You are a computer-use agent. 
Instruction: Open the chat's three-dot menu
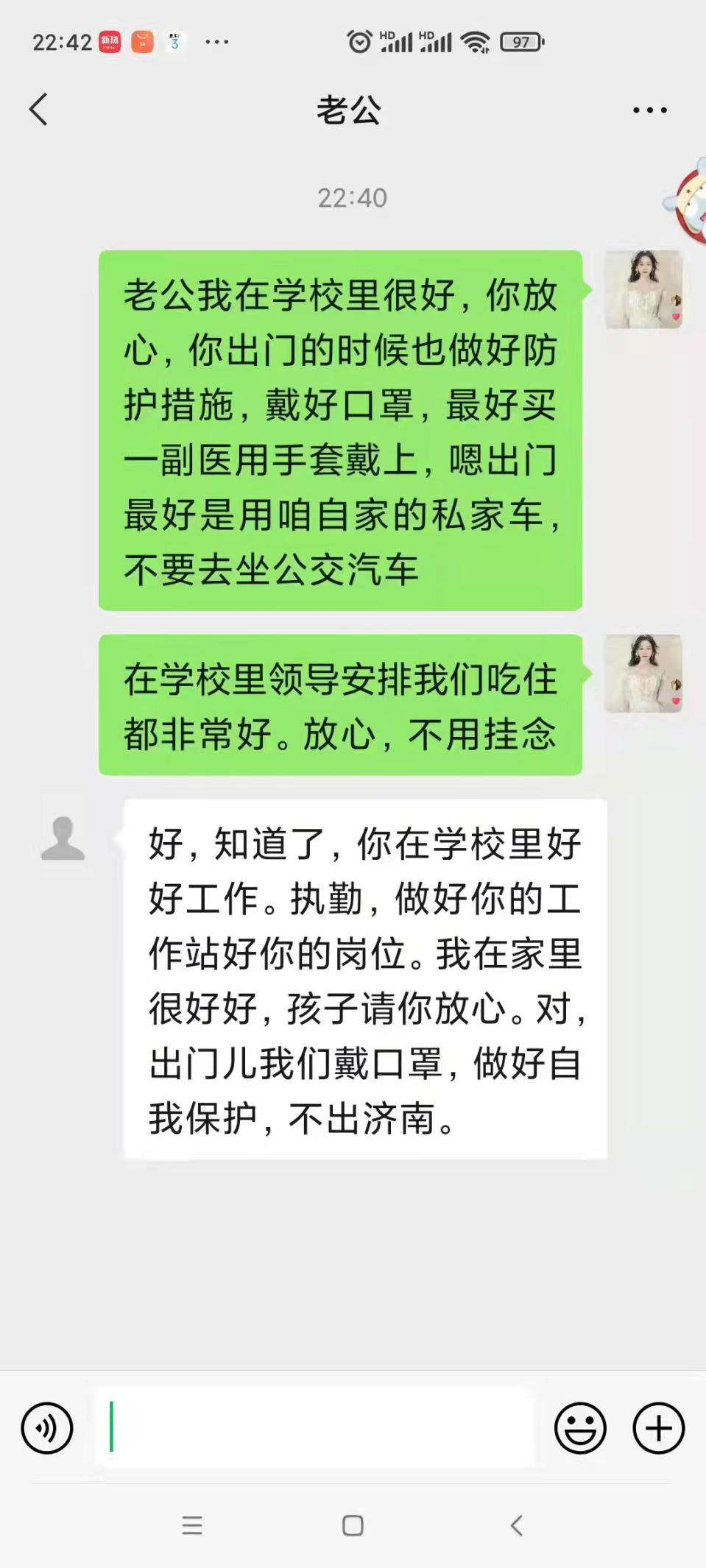649,110
